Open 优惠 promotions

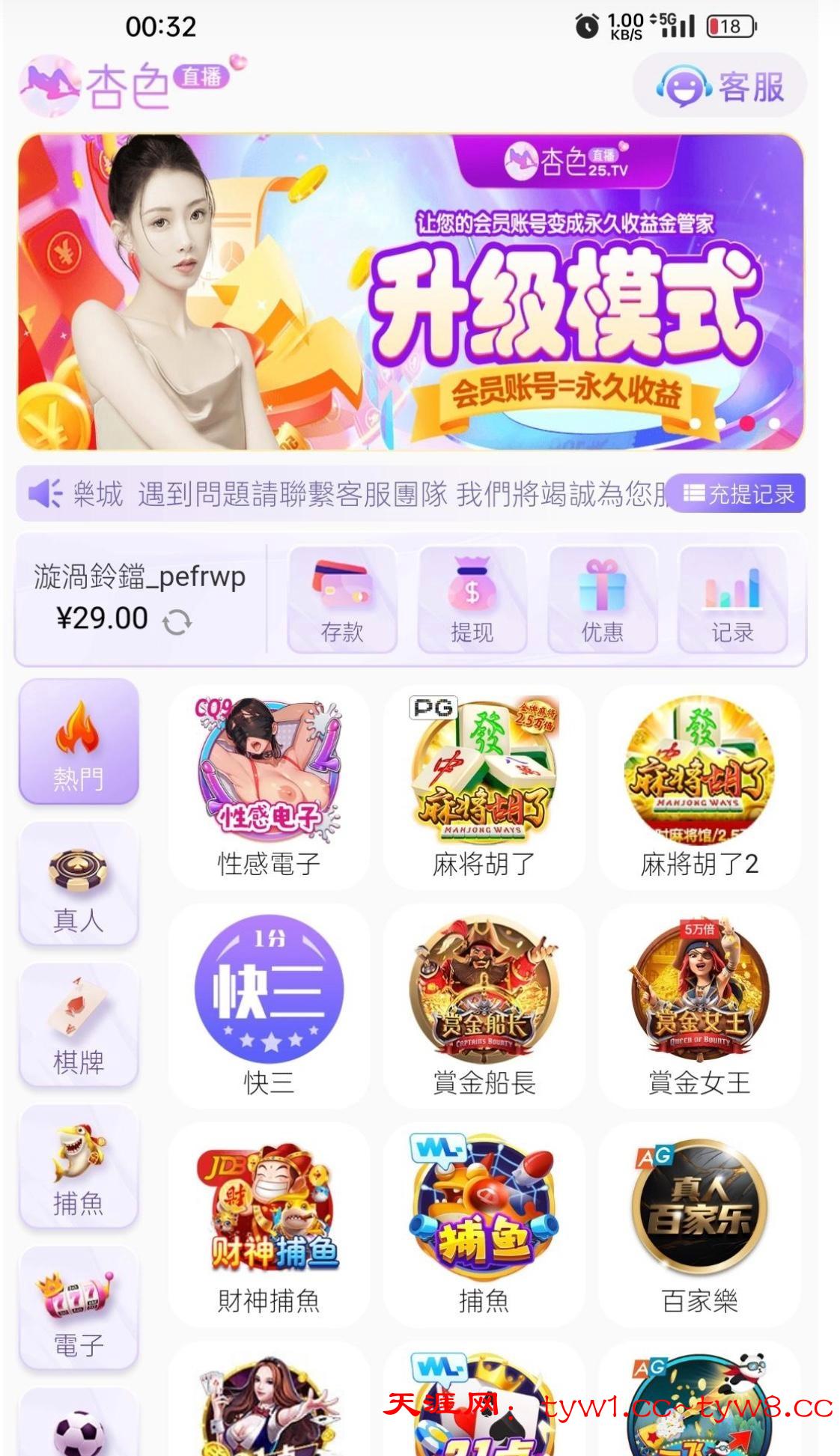[x=602, y=599]
